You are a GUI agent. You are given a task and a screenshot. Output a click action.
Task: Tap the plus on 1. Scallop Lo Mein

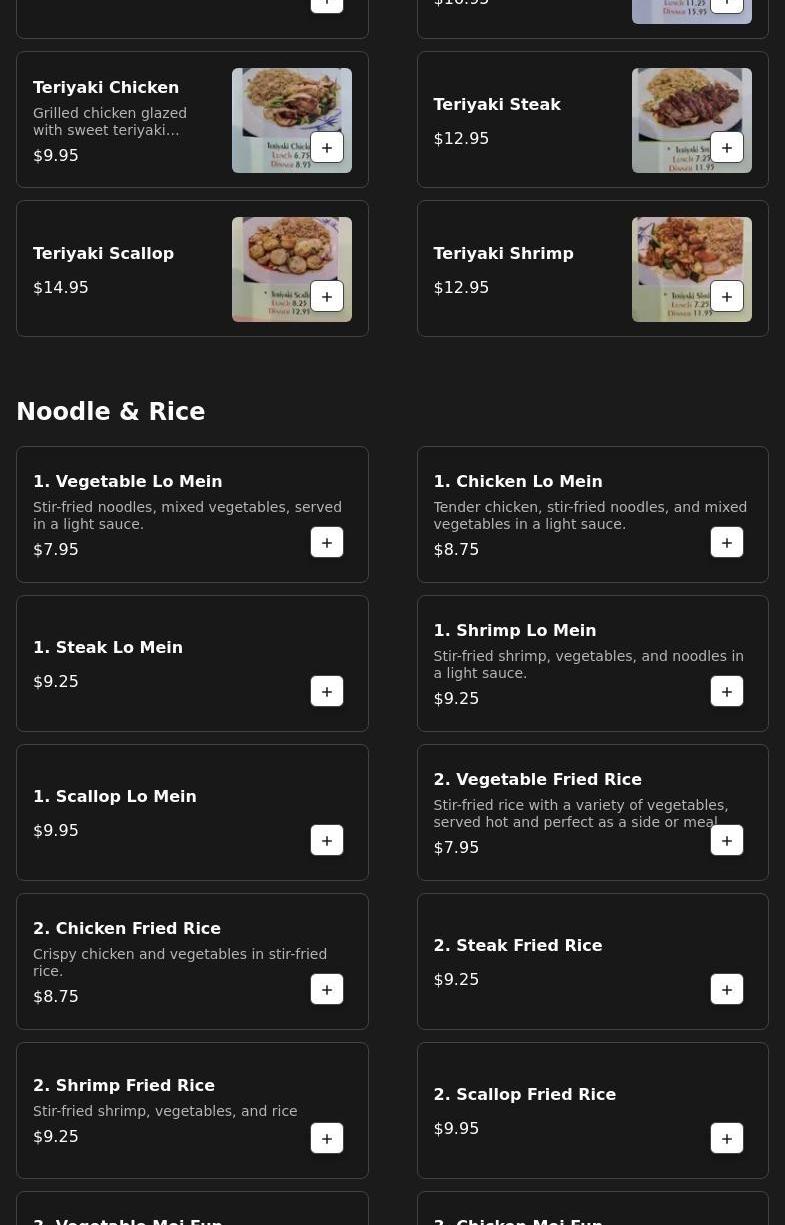[x=327, y=841]
